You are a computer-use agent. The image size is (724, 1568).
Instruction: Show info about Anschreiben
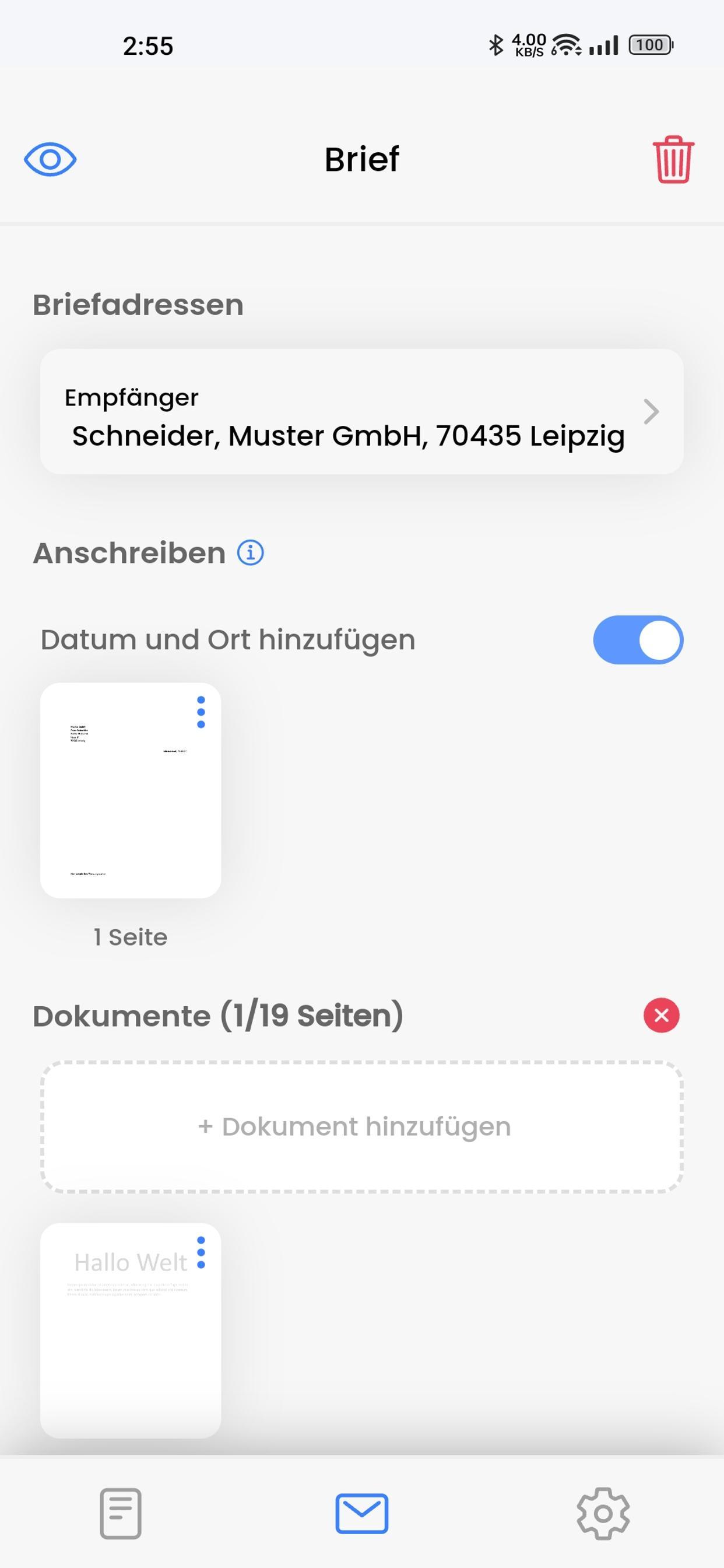click(250, 552)
